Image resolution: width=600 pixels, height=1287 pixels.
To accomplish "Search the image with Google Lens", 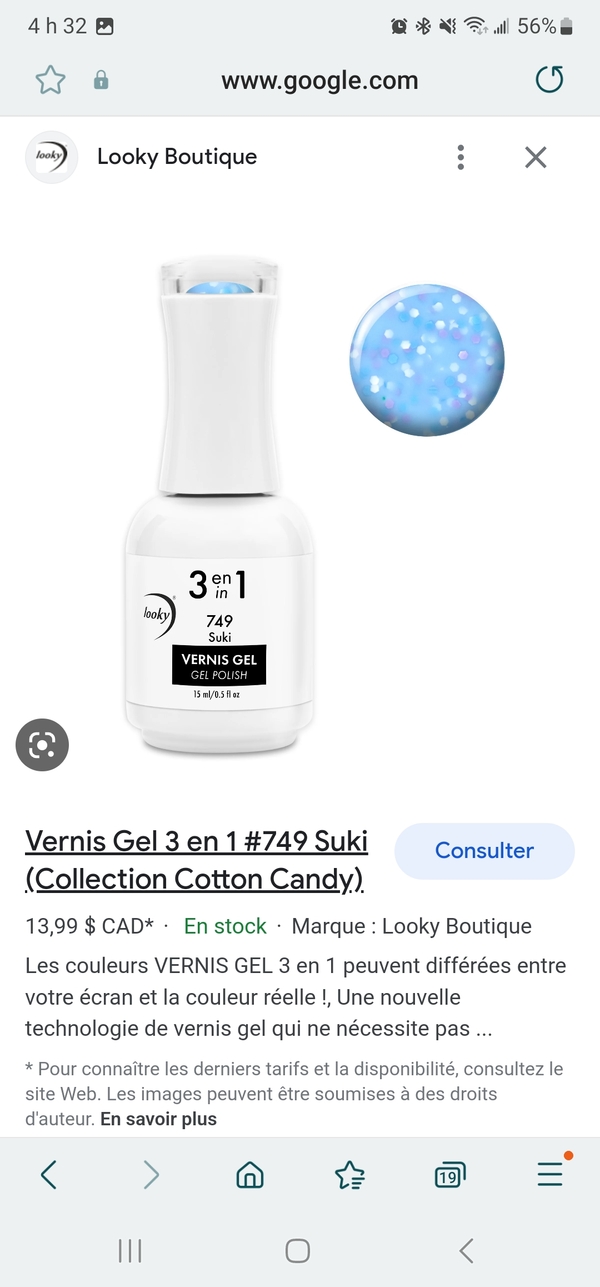I will (42, 744).
